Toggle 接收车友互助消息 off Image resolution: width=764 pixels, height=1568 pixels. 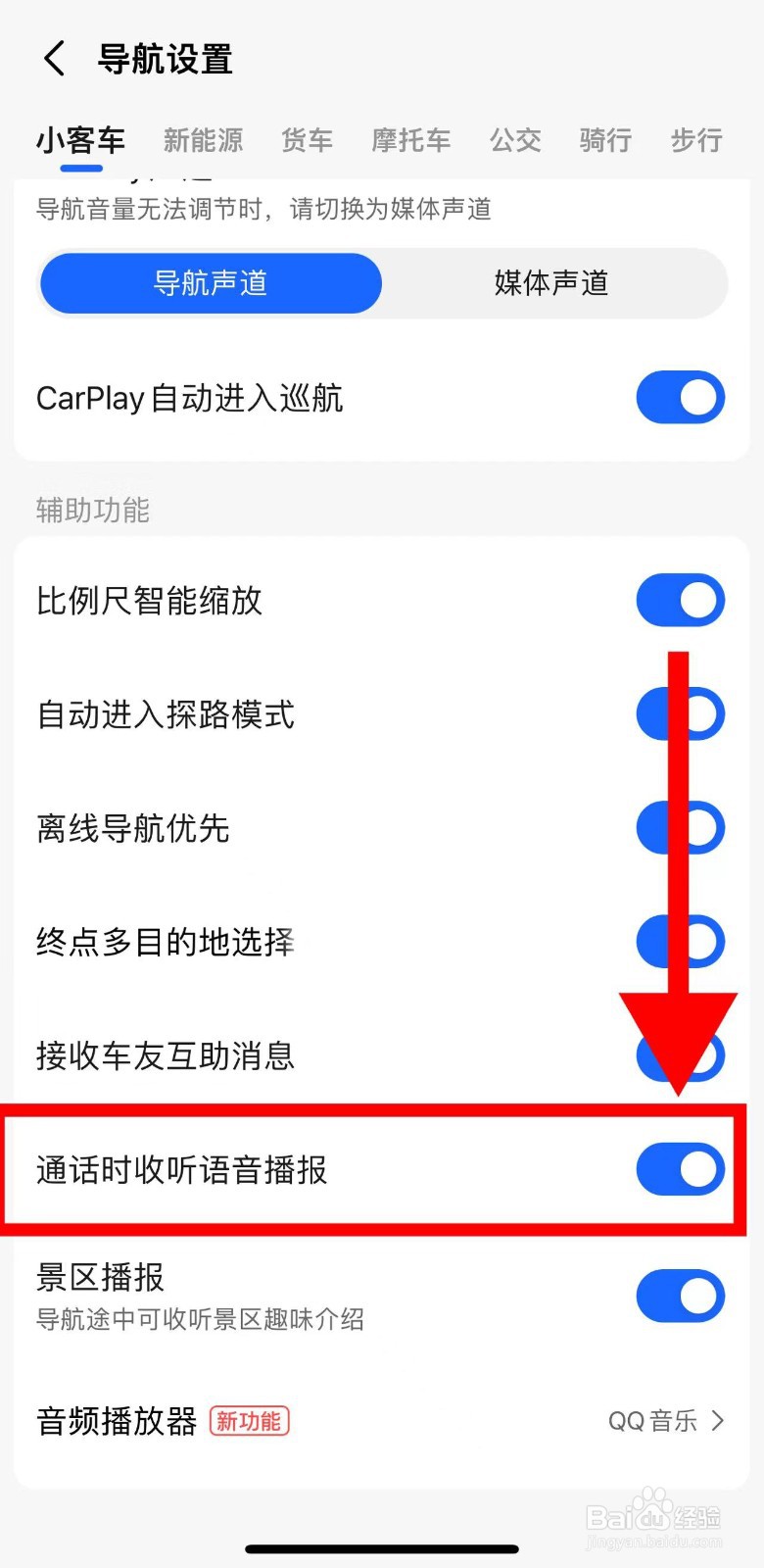(x=680, y=1056)
